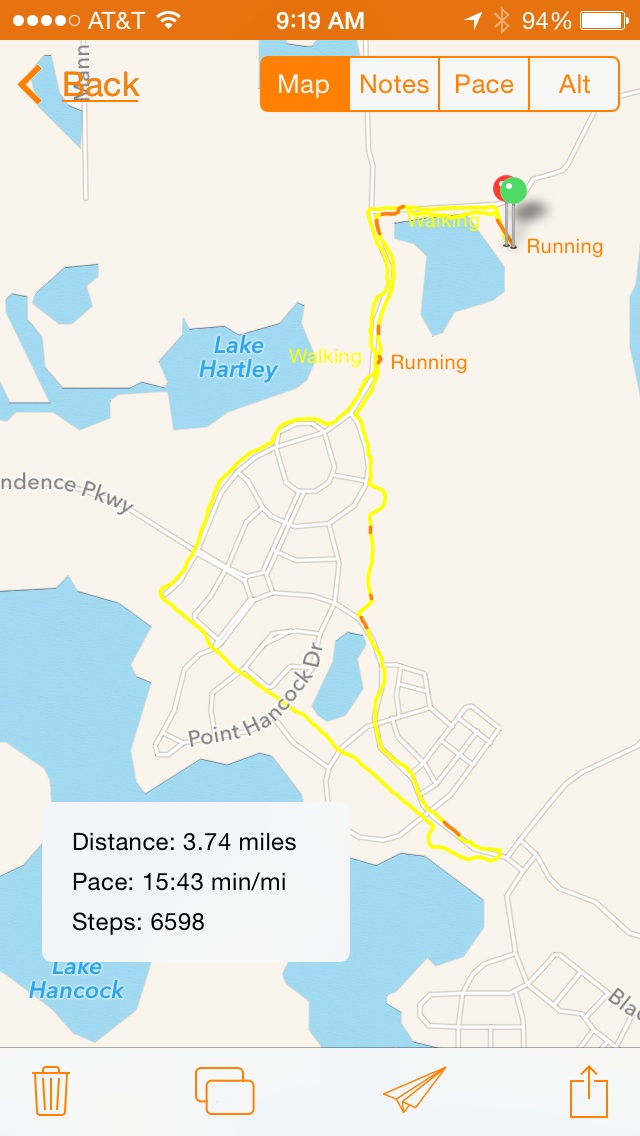Go back using the Back button

pos(80,85)
